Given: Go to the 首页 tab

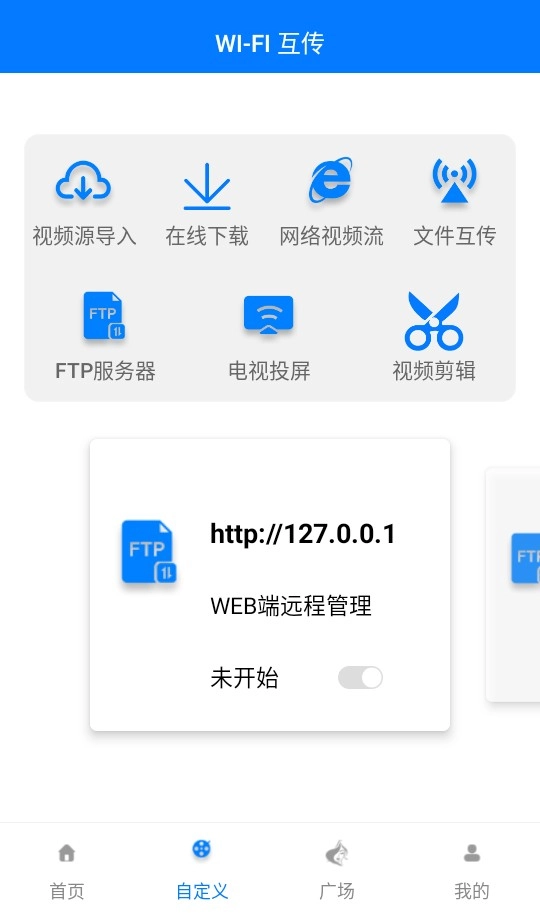Looking at the screenshot, I should (x=67, y=870).
